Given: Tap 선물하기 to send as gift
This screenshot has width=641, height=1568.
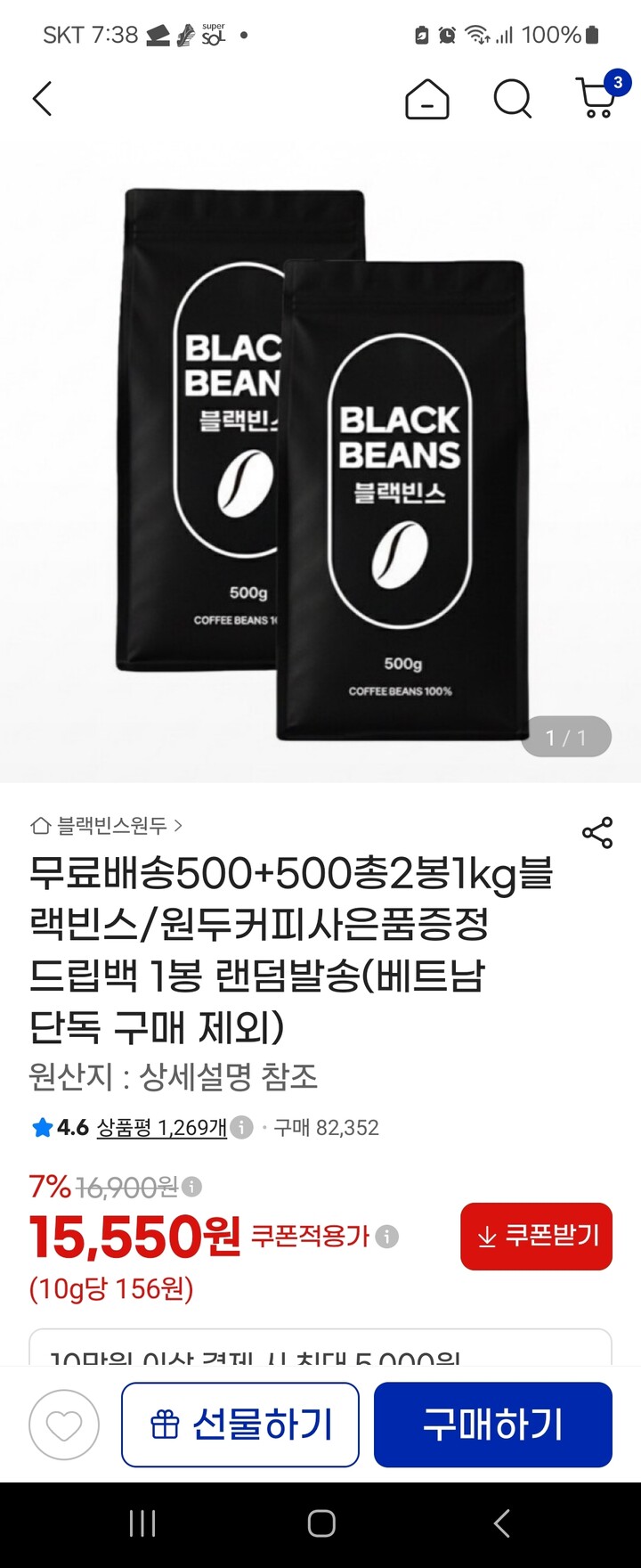Looking at the screenshot, I should point(240,1425).
